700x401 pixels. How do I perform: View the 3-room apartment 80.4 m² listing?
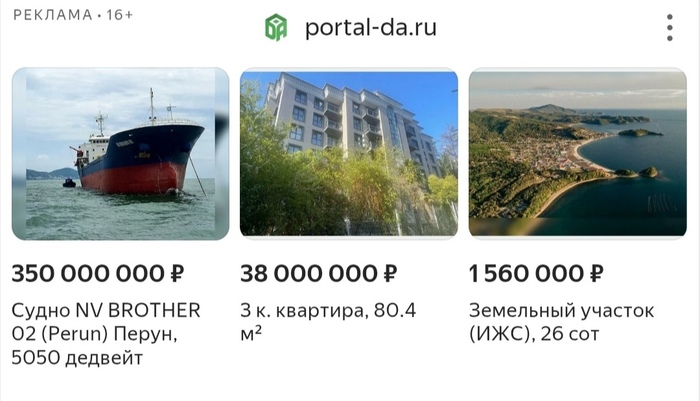pos(349,153)
